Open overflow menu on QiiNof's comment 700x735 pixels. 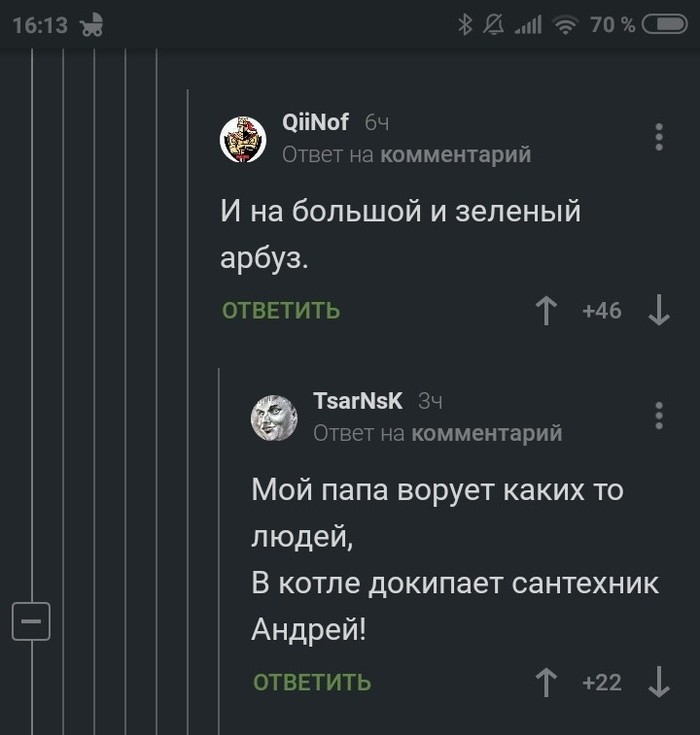click(x=658, y=137)
